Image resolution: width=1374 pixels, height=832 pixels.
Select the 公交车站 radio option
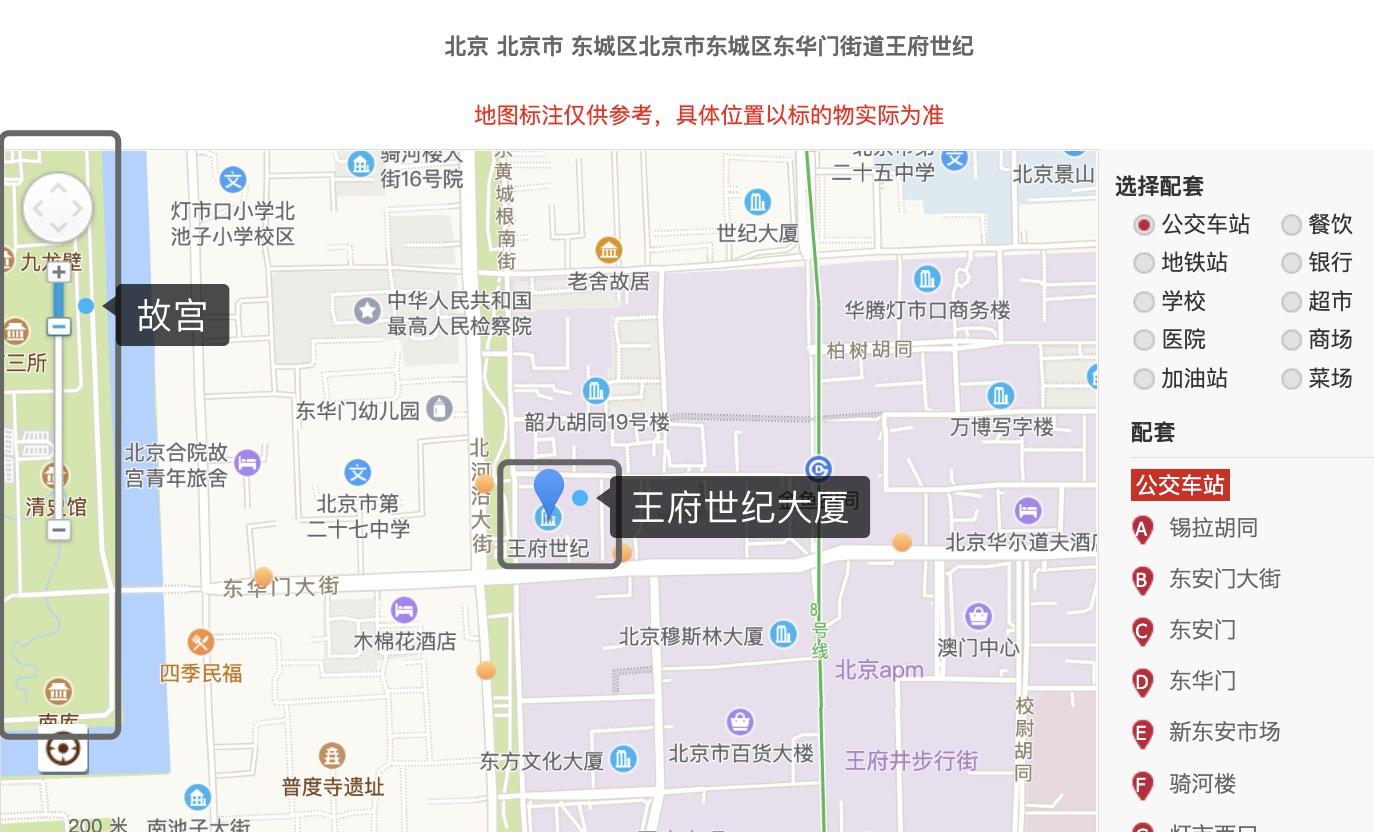click(x=1144, y=225)
